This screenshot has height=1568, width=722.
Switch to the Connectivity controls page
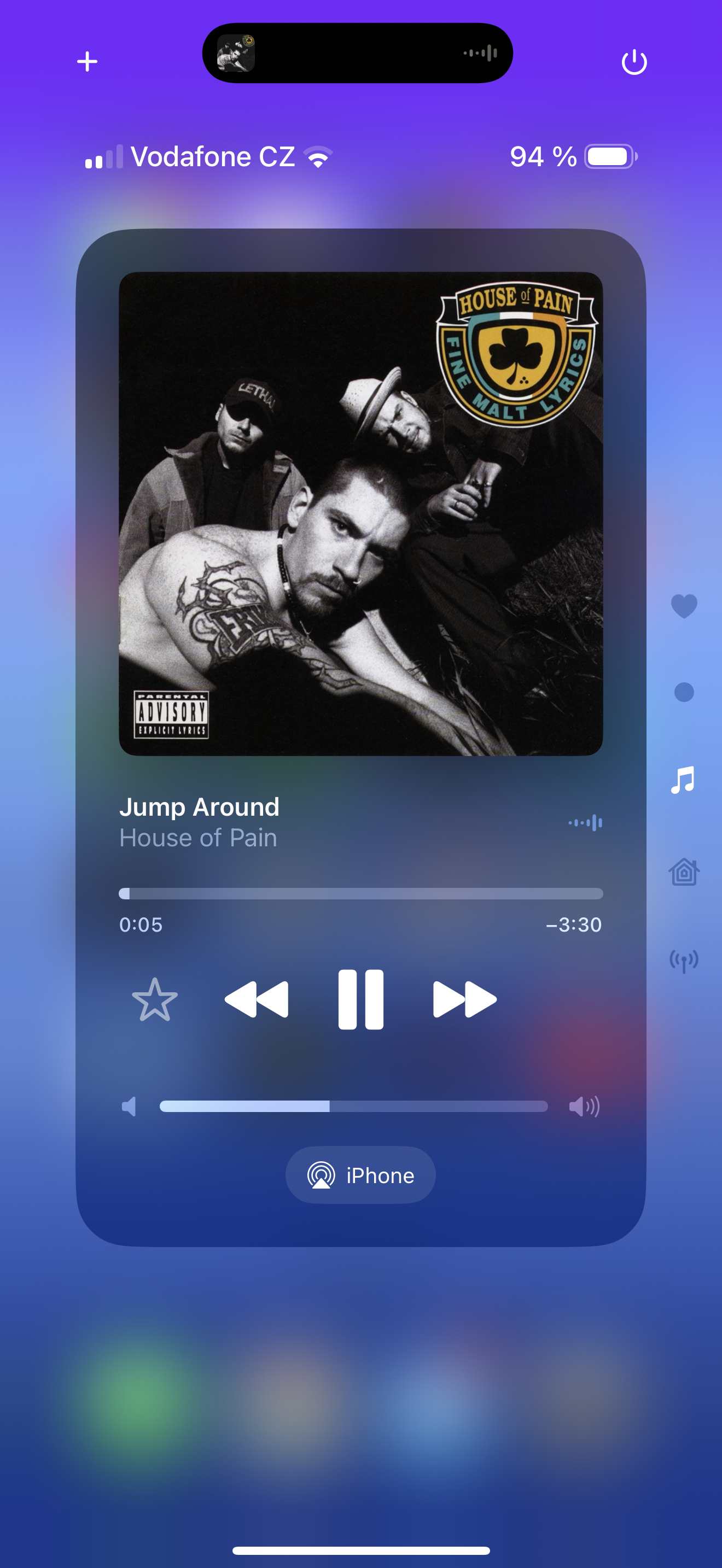click(x=684, y=961)
